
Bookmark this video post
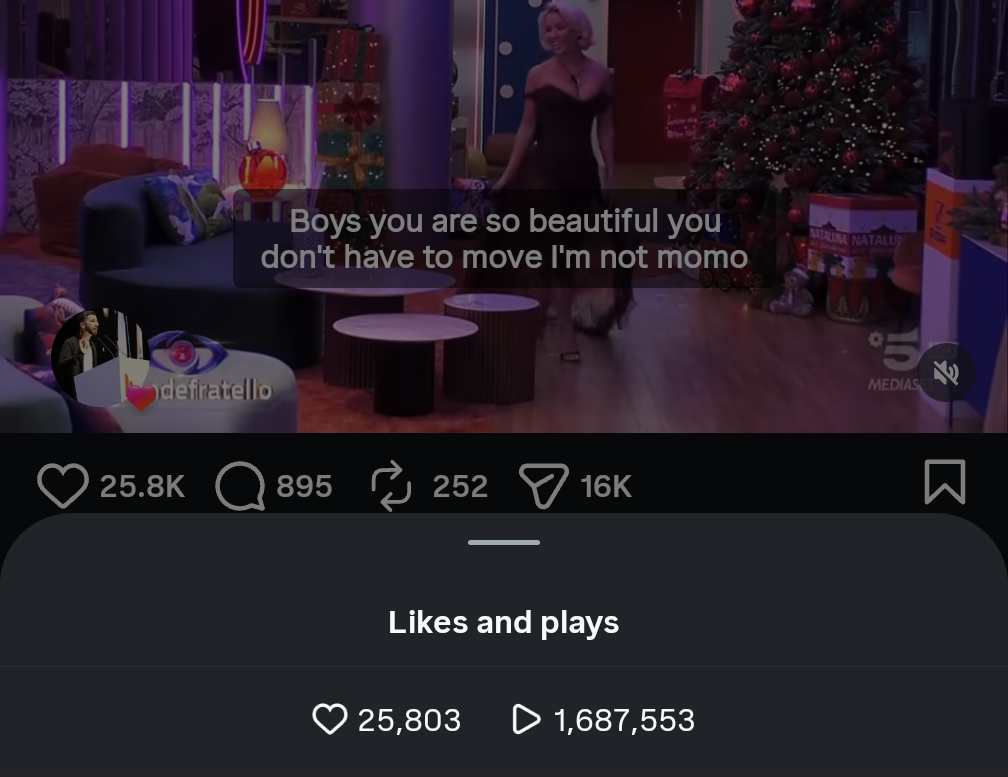(x=944, y=483)
